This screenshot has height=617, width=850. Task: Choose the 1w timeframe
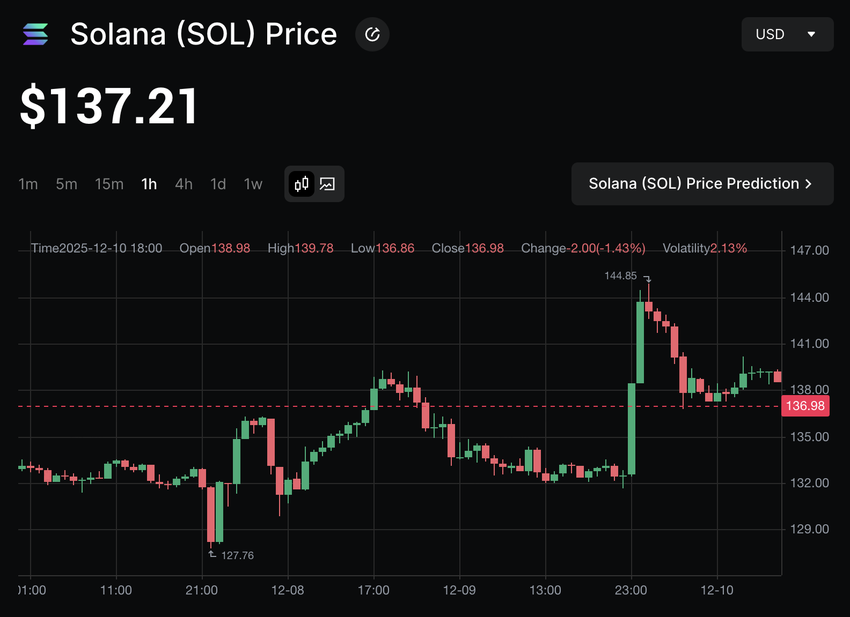(x=253, y=184)
